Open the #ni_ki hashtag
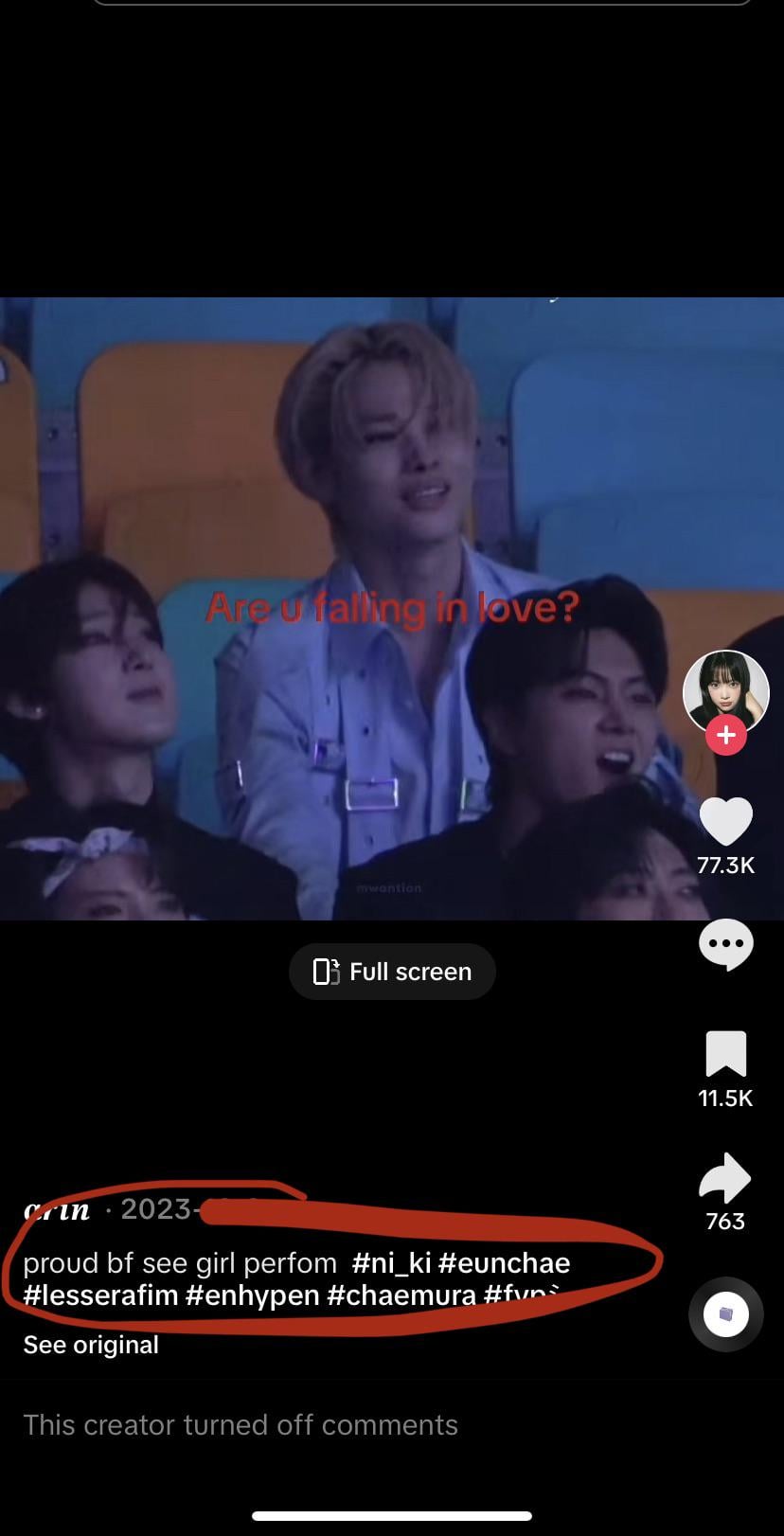This screenshot has height=1536, width=784. 391,1263
